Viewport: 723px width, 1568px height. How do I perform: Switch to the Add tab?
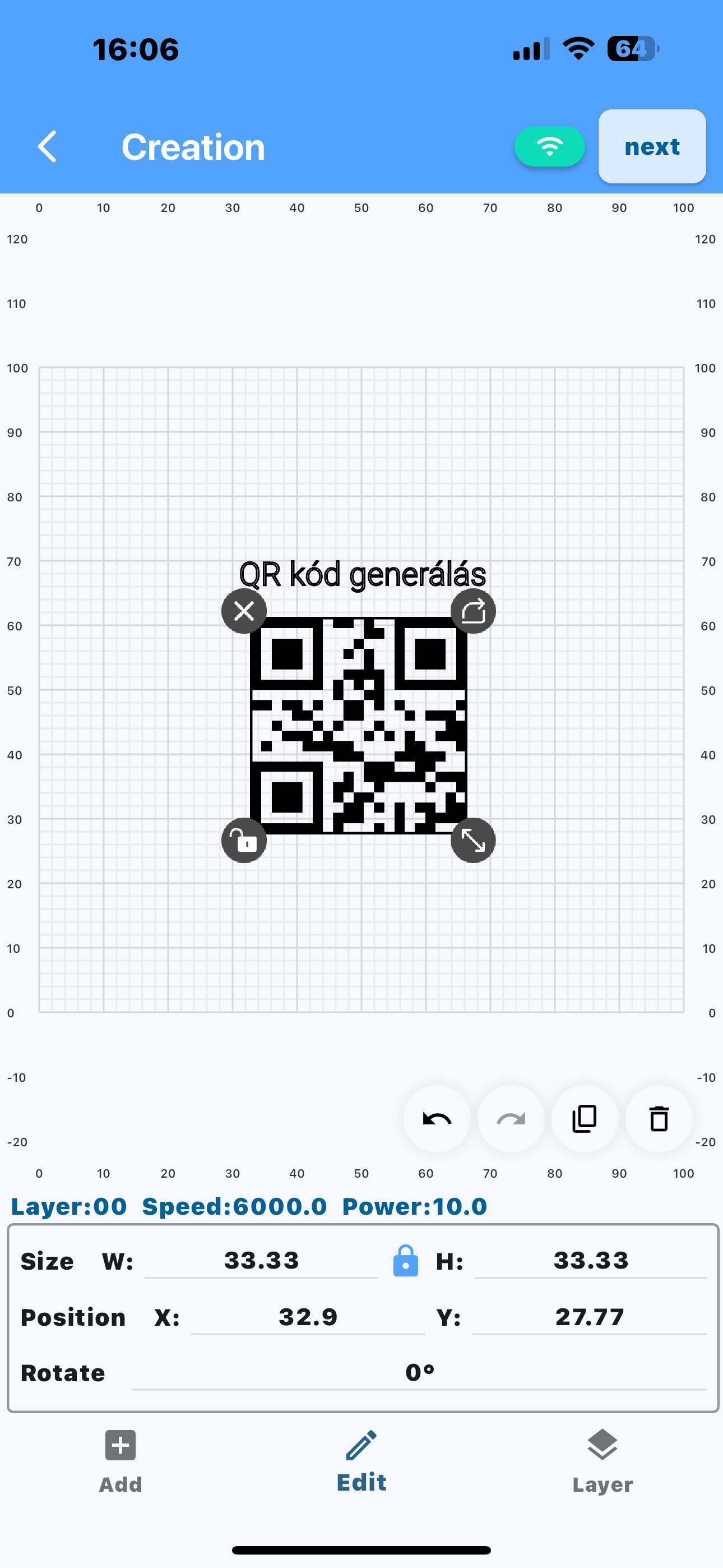pyautogui.click(x=121, y=1461)
